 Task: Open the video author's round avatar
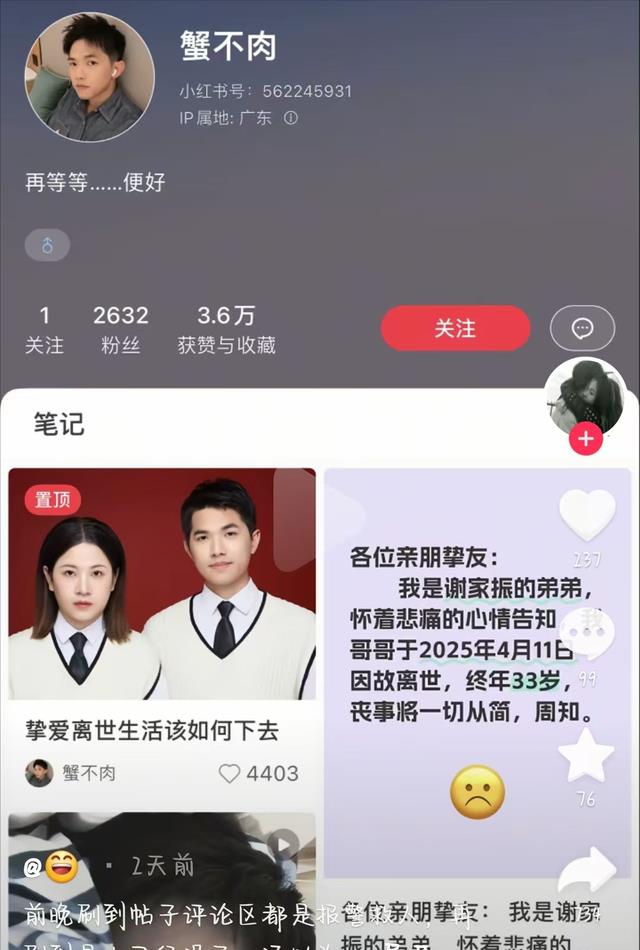[585, 398]
